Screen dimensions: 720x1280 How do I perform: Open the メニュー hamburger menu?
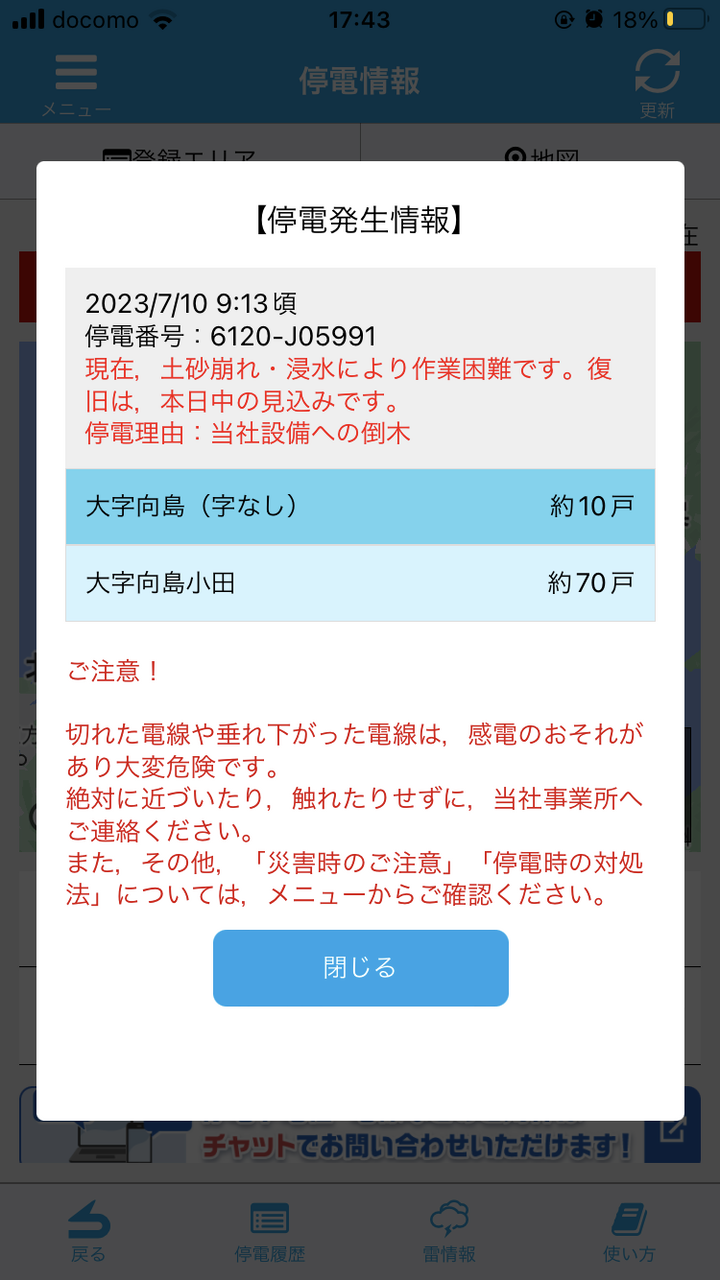76,82
